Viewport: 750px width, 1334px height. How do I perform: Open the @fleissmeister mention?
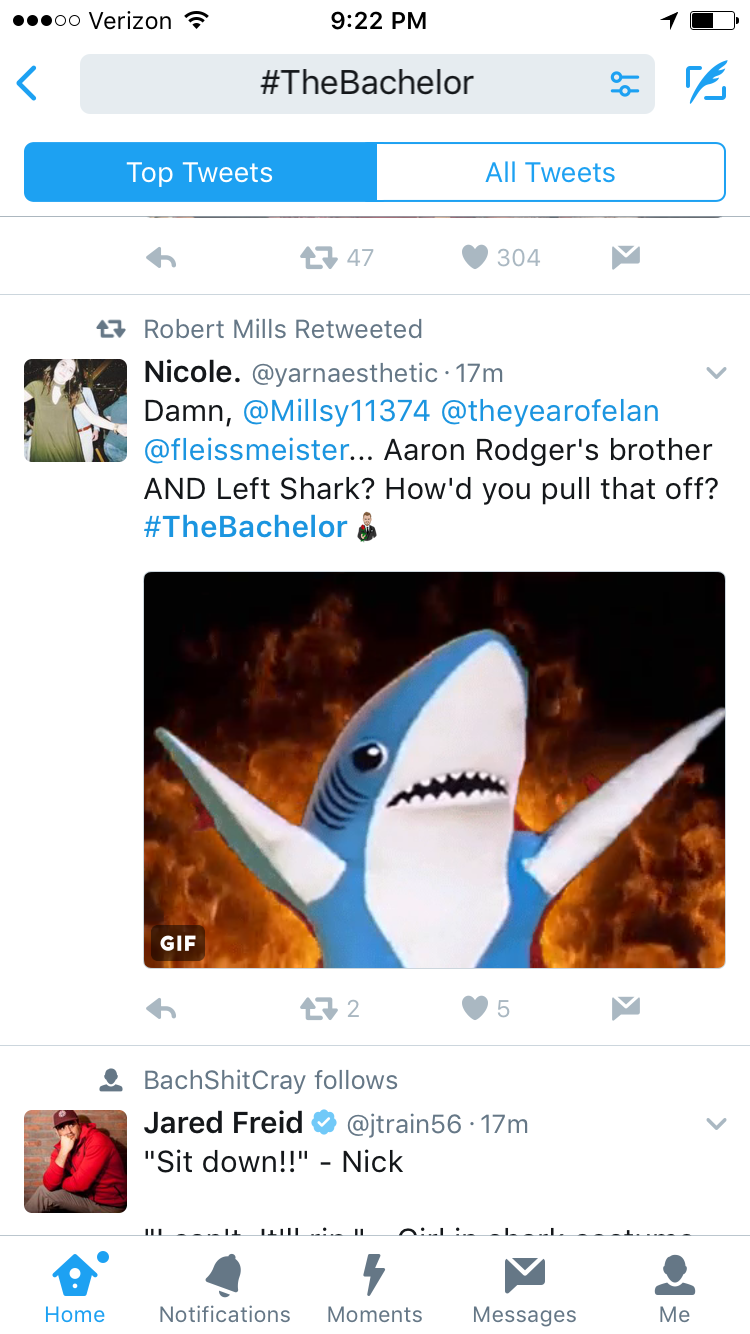pos(245,450)
